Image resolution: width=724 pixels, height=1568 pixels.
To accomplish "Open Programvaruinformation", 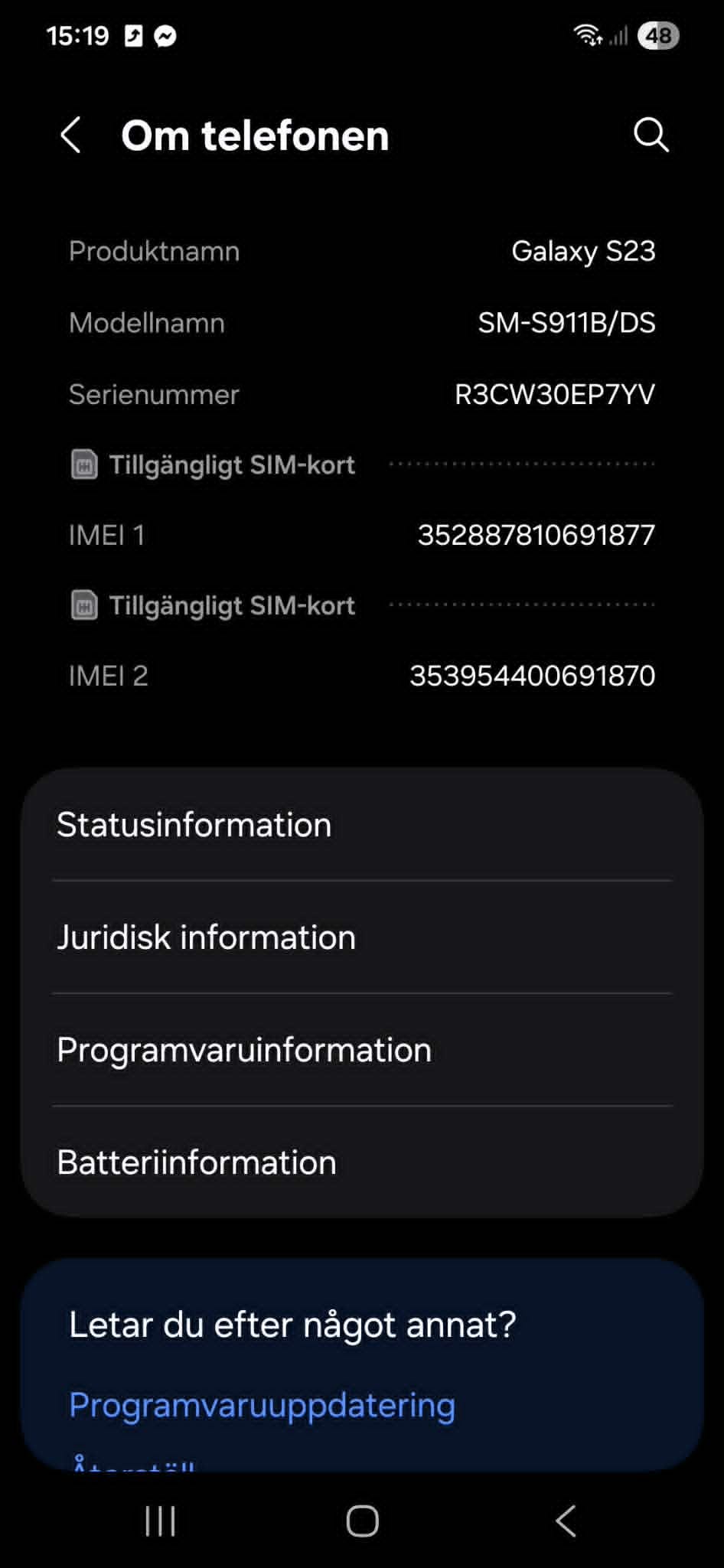I will tap(361, 1050).
